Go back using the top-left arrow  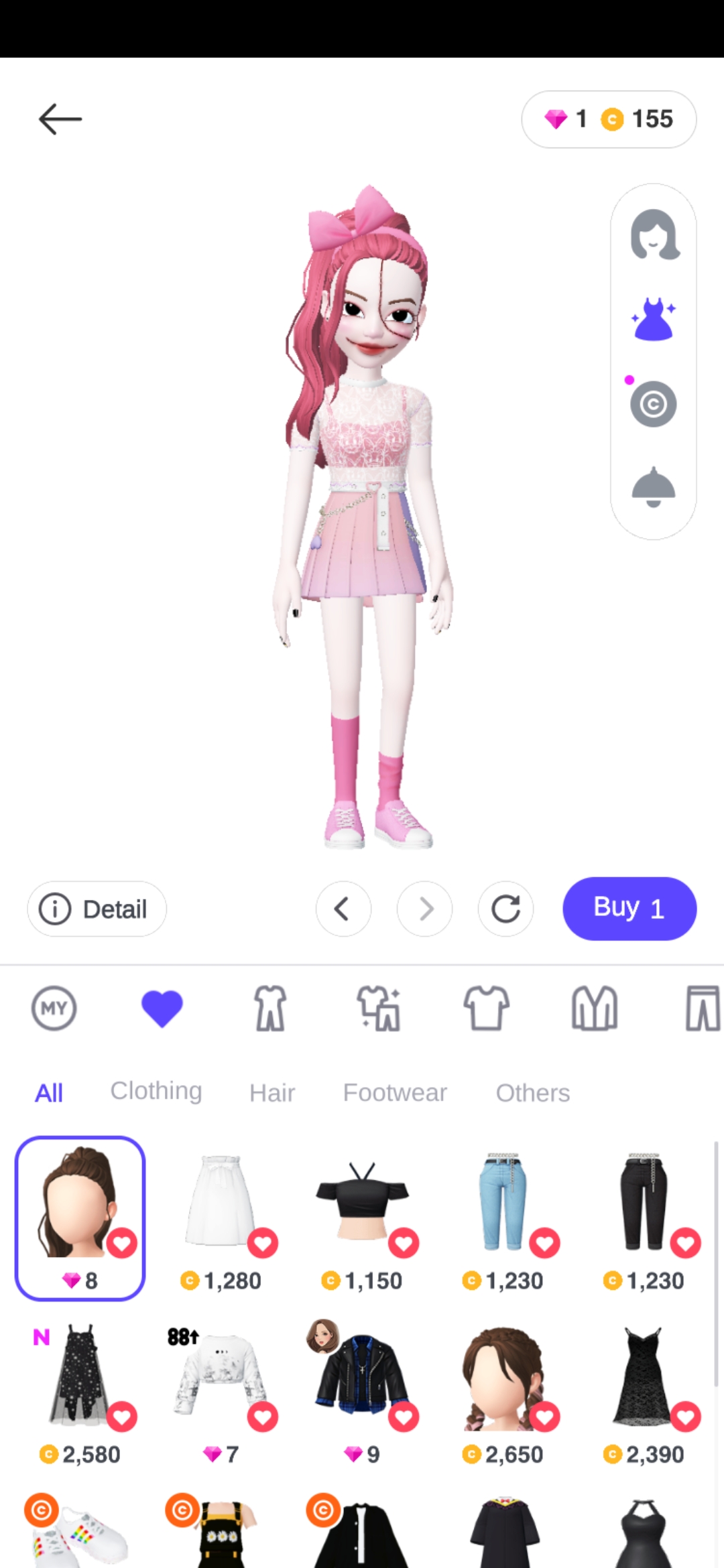click(x=60, y=119)
